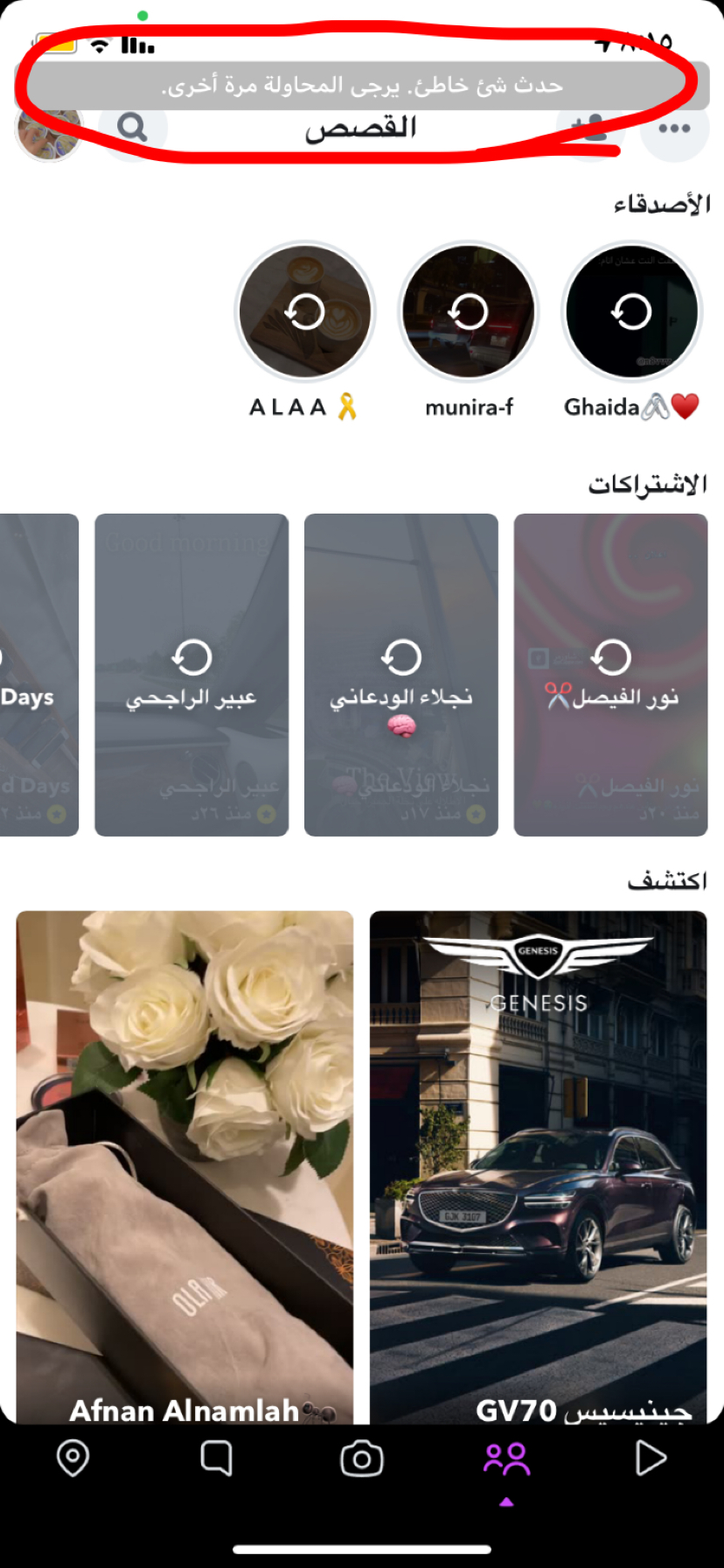Open the add friends icon
The width and height of the screenshot is (724, 1568).
click(591, 131)
